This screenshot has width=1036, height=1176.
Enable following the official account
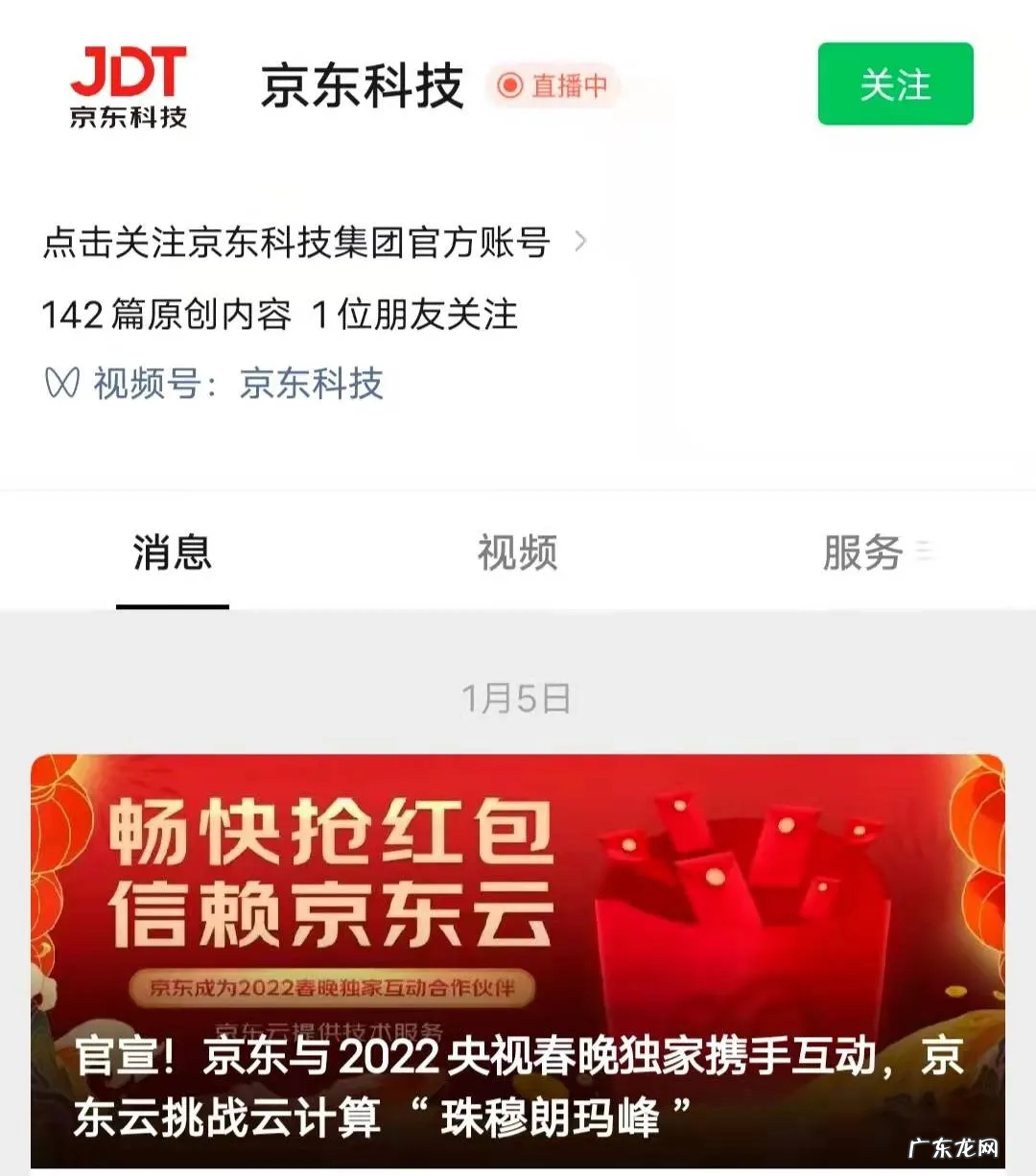[x=894, y=86]
